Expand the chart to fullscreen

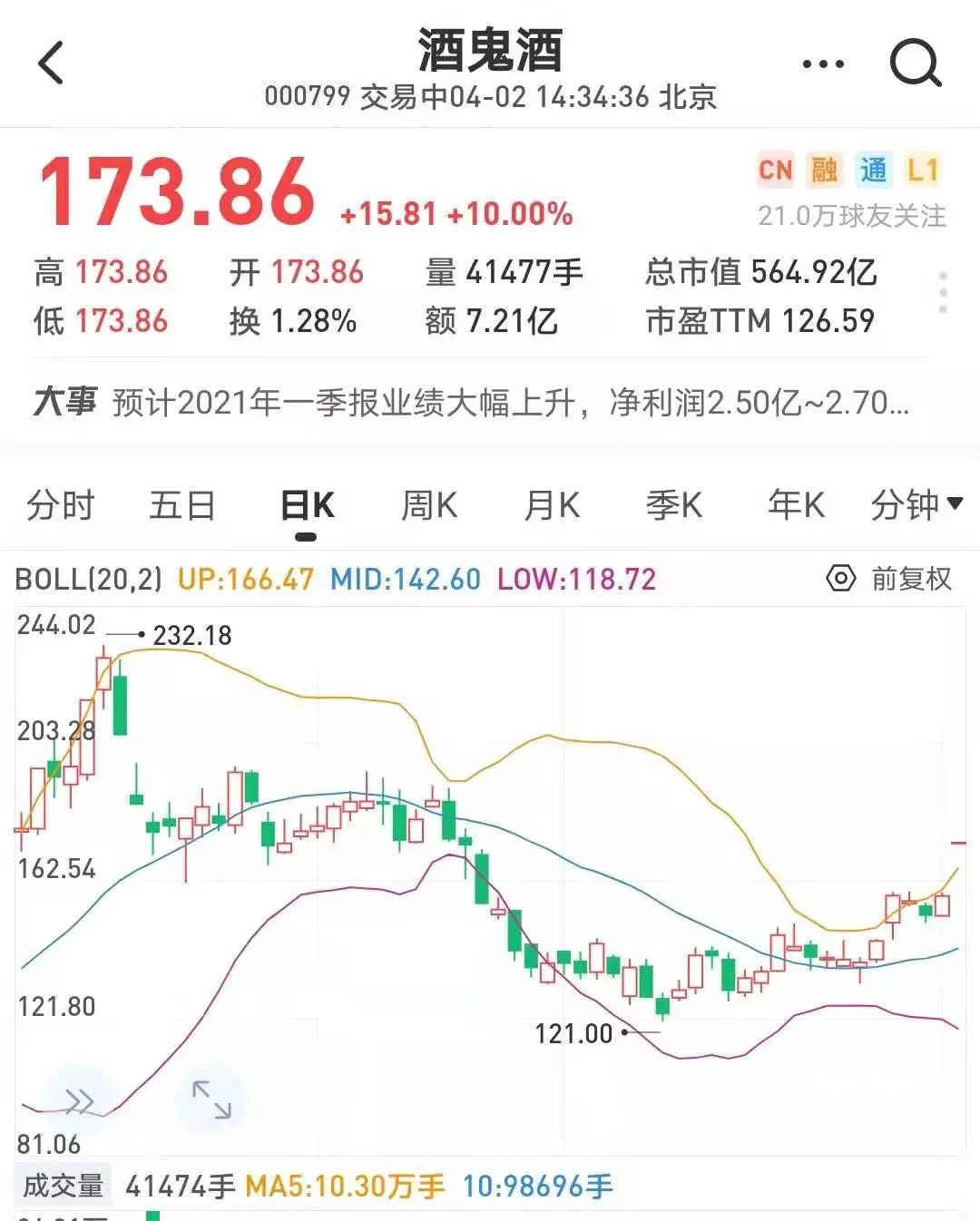pyautogui.click(x=211, y=1099)
